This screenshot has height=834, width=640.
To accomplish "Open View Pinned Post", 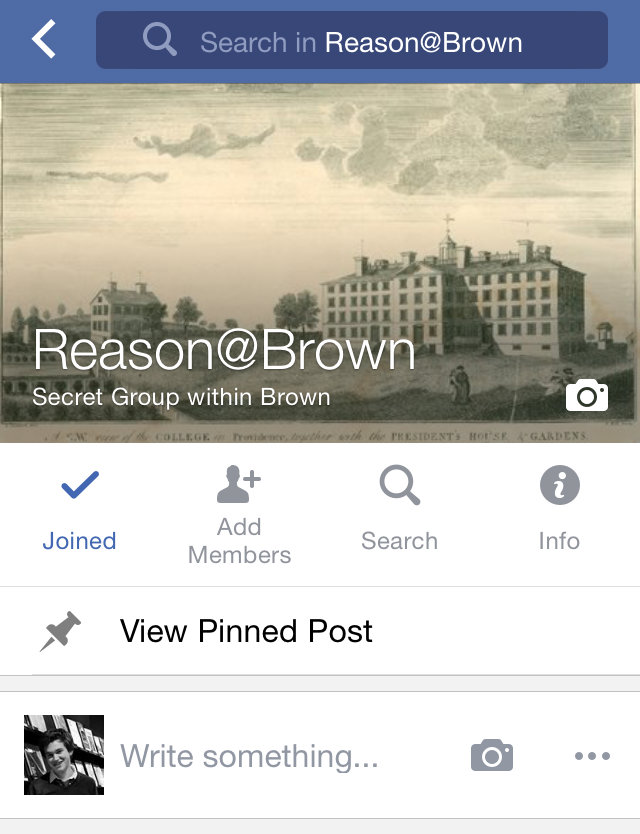I will [245, 631].
